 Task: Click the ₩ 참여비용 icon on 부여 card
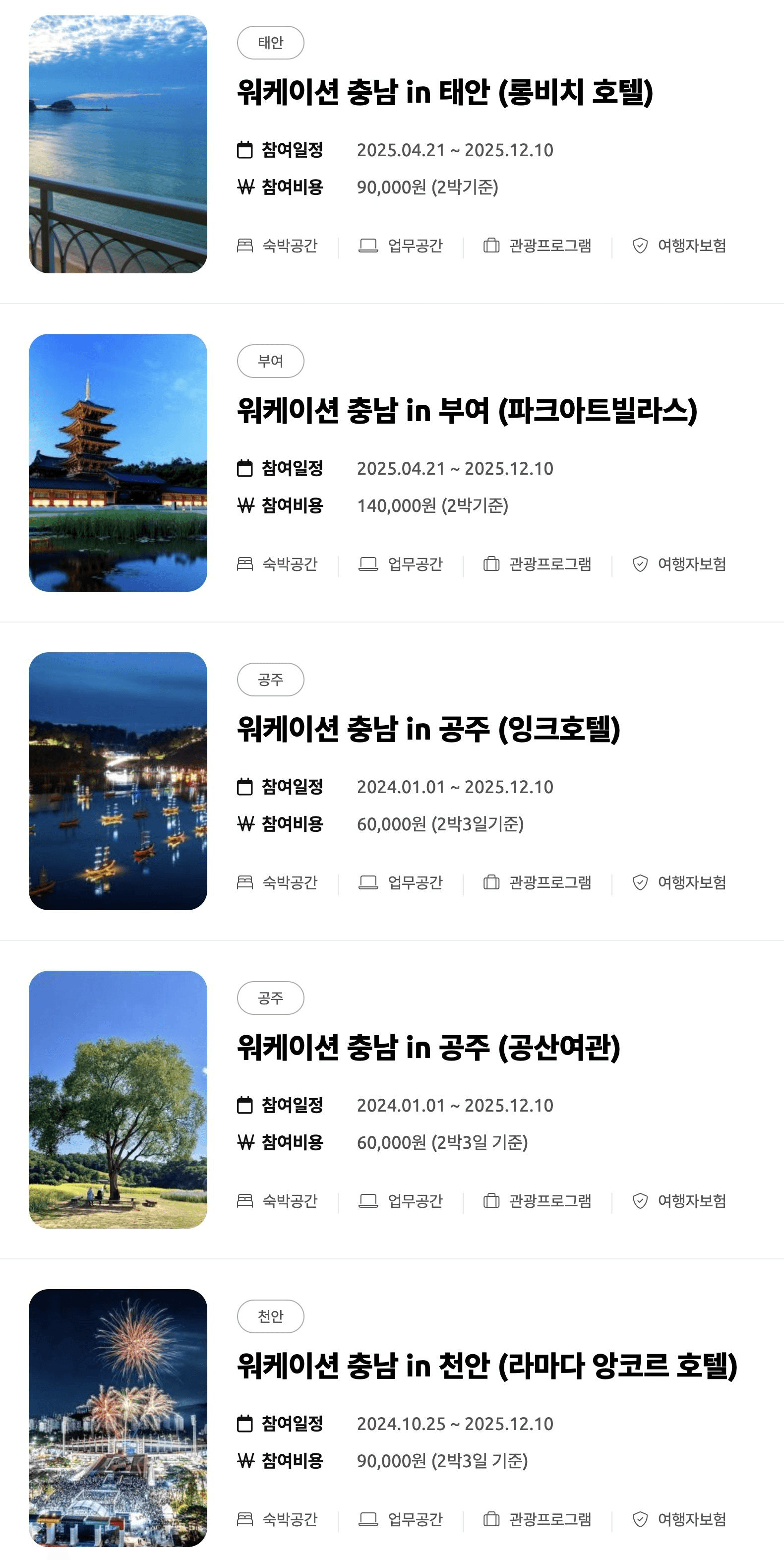244,505
